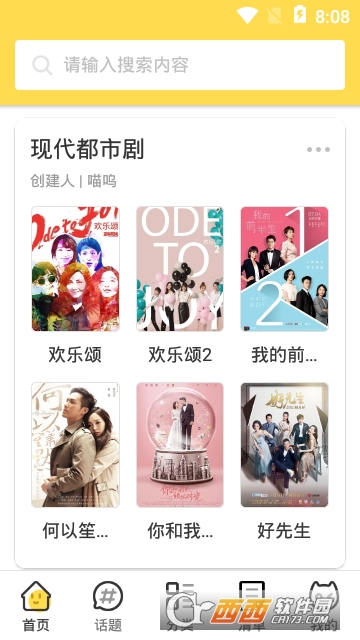Switch to the 分类 category tab
This screenshot has height=640, width=360.
pyautogui.click(x=180, y=607)
